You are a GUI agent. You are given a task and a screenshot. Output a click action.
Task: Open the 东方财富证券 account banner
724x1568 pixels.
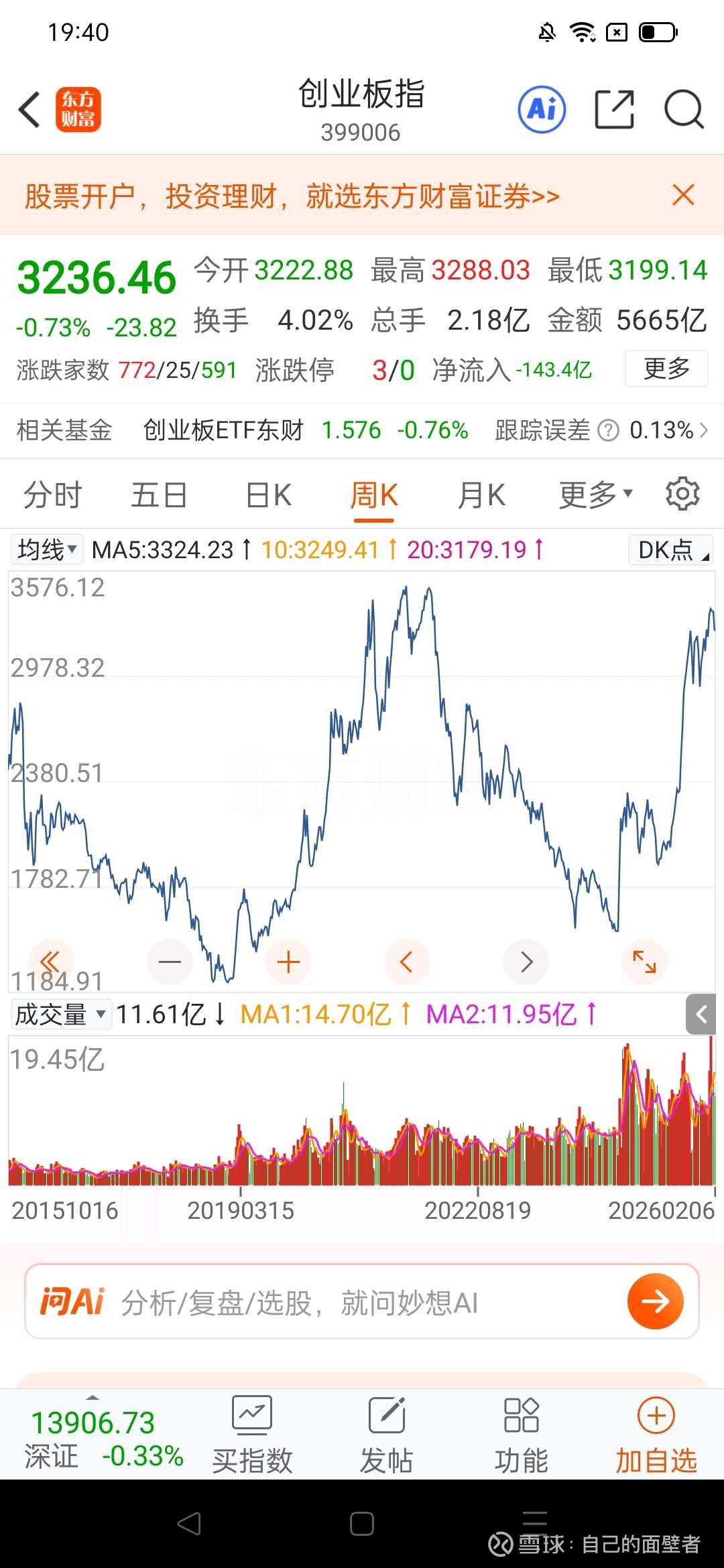[x=292, y=196]
